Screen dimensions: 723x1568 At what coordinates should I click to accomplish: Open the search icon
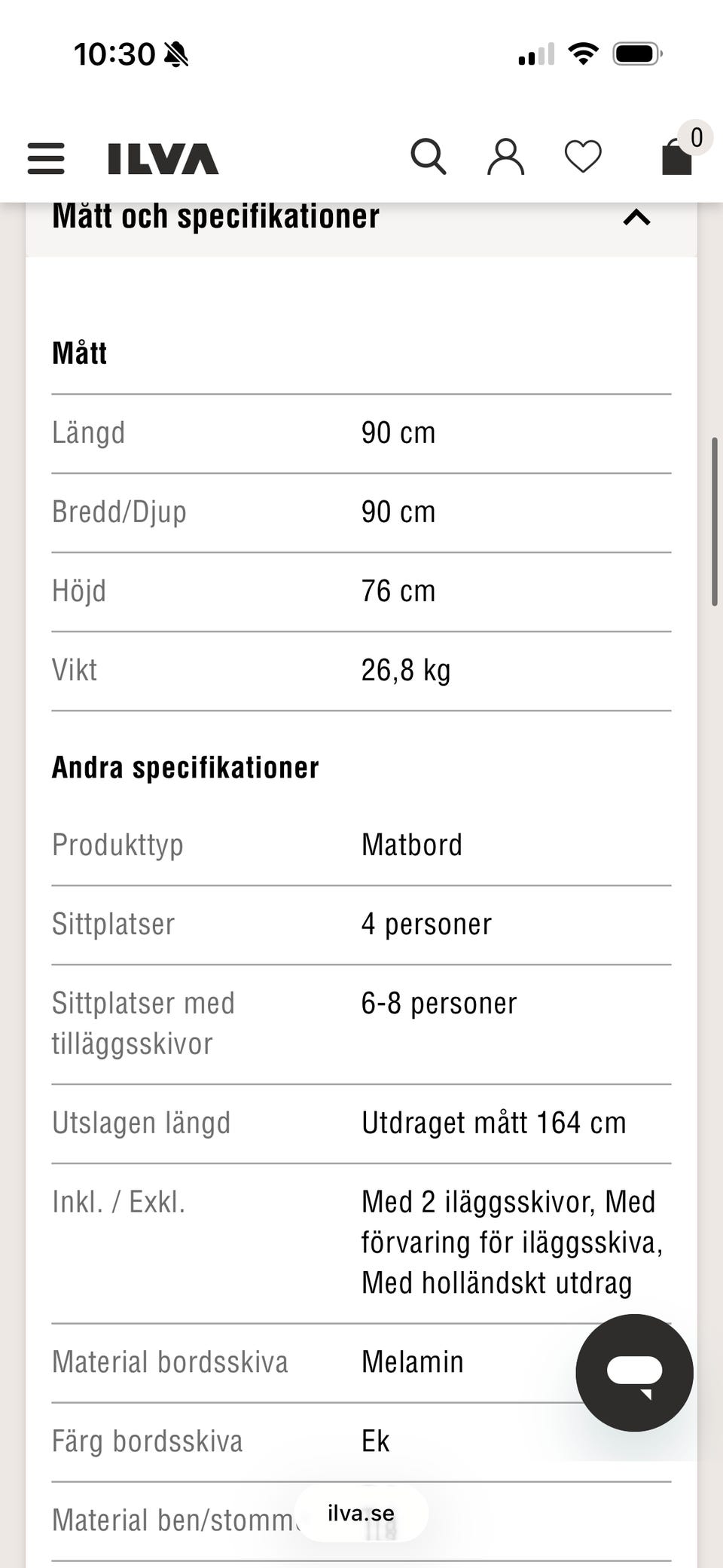coord(429,157)
